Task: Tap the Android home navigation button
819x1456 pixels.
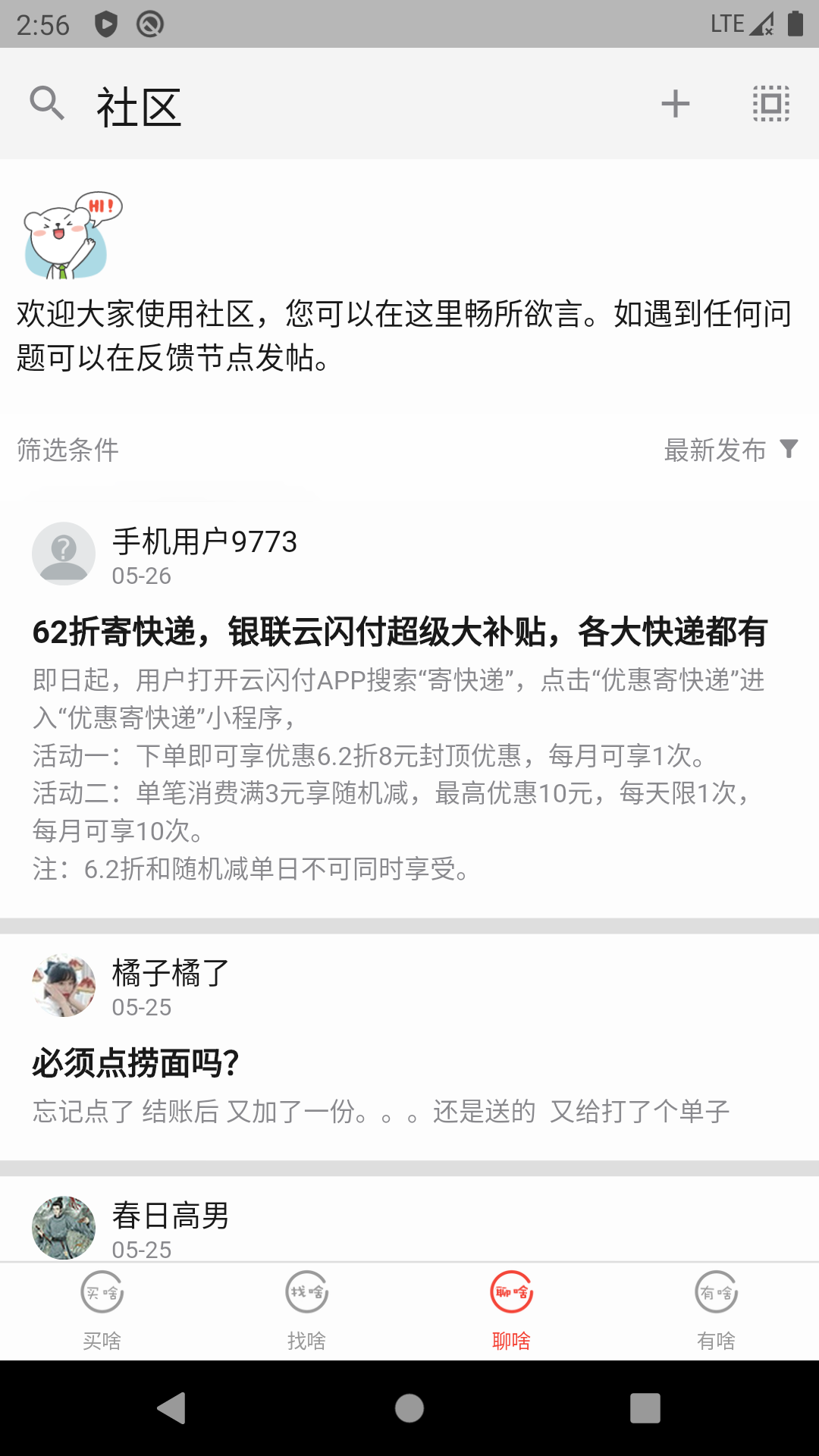Action: (409, 1410)
